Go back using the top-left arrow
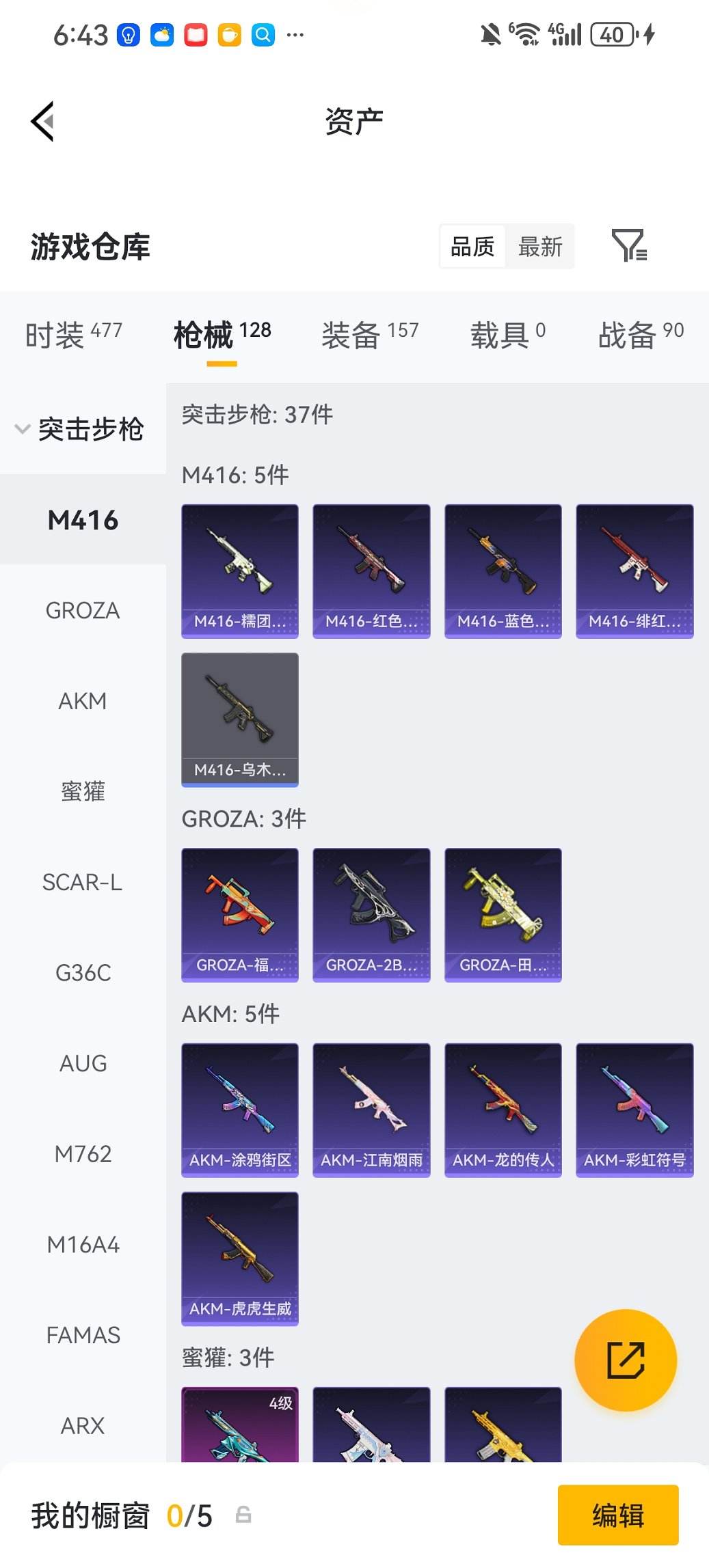709x1568 pixels. (x=42, y=122)
